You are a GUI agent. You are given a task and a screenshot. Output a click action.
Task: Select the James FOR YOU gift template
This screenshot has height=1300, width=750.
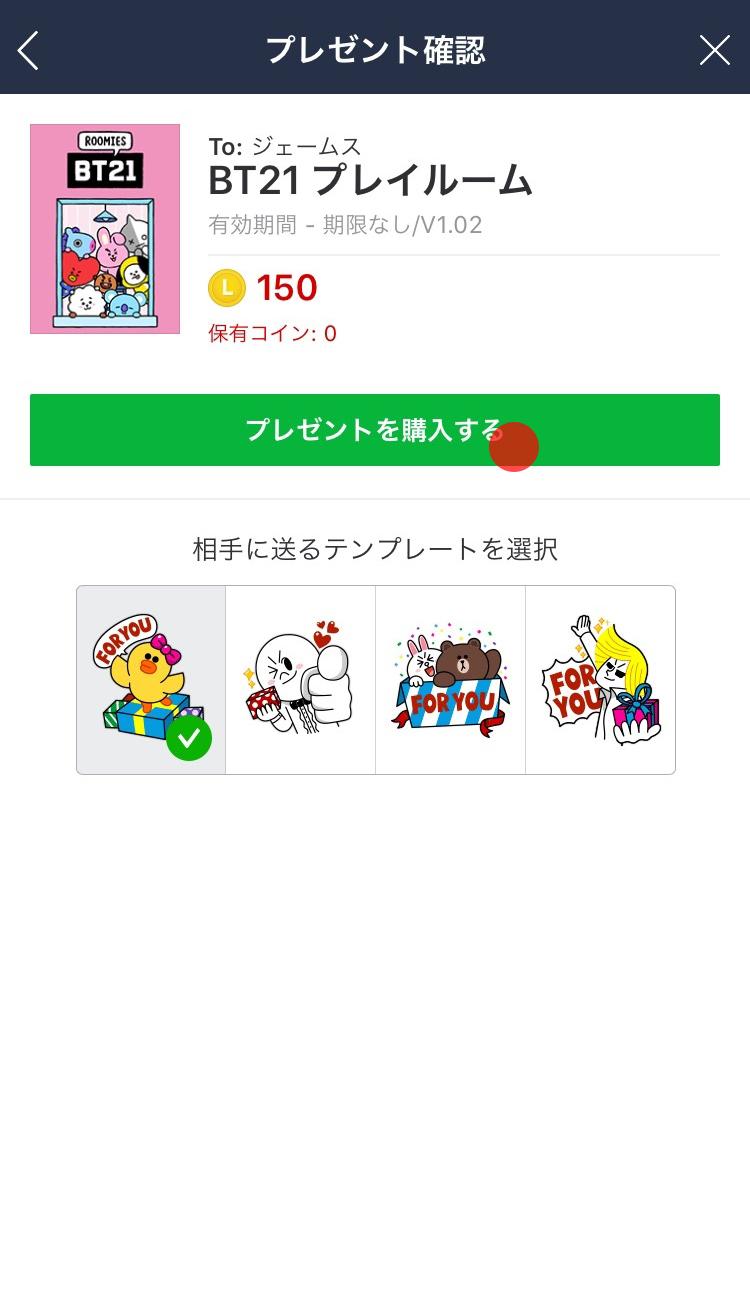point(600,680)
